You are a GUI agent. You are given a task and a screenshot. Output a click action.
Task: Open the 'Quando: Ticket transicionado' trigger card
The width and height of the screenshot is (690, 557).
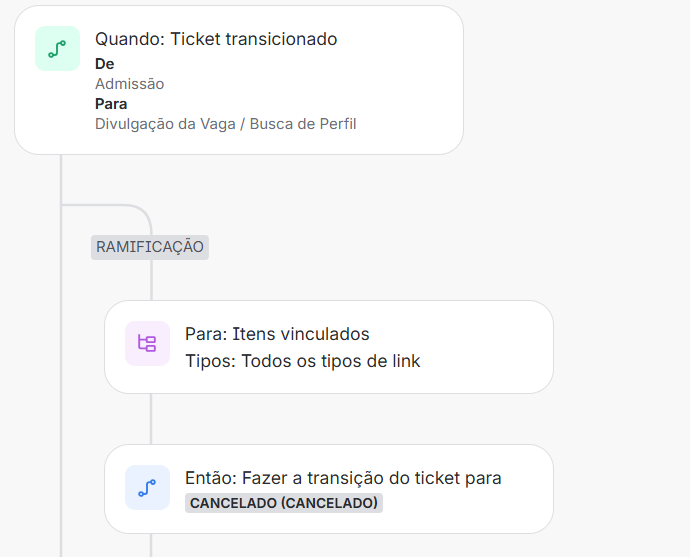[x=238, y=80]
